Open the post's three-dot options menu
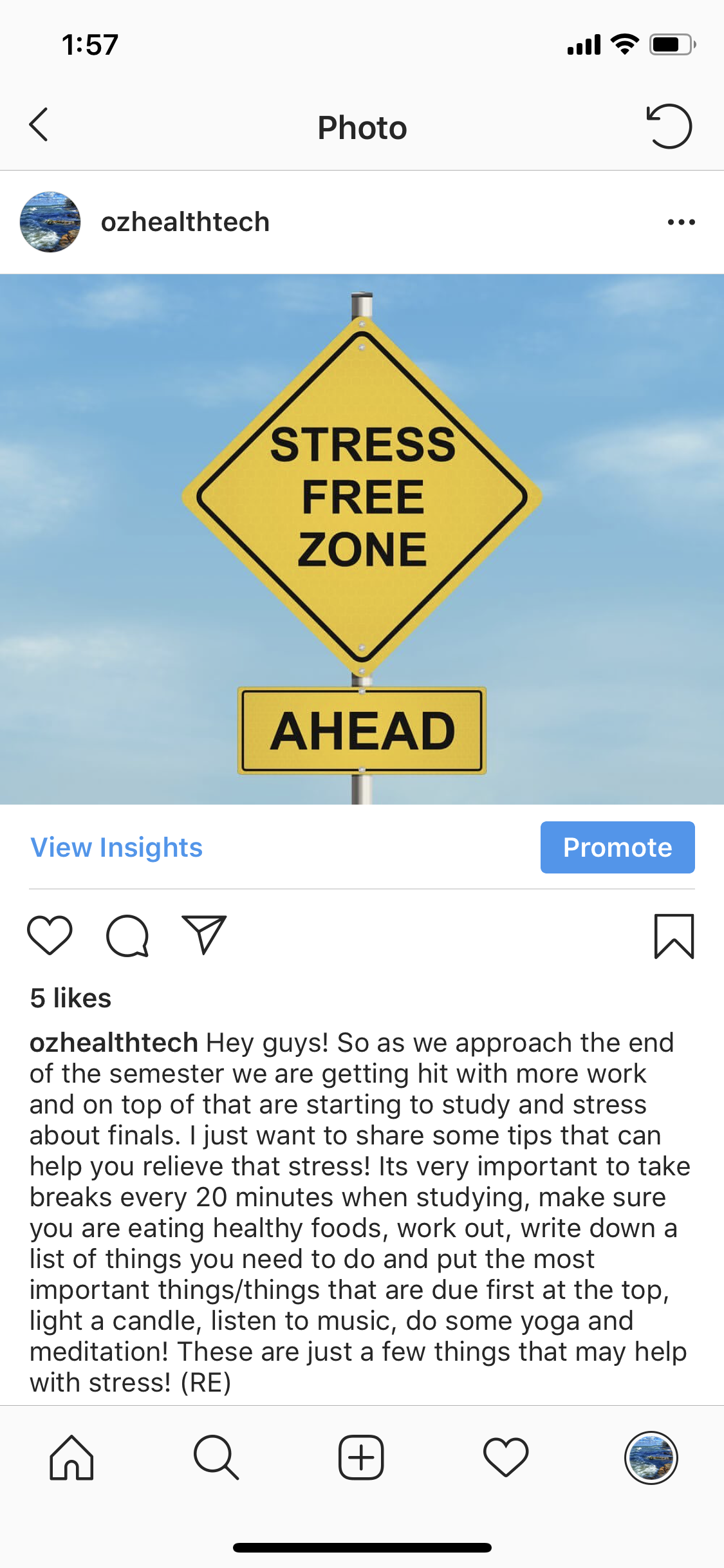724x1568 pixels. pos(681,222)
